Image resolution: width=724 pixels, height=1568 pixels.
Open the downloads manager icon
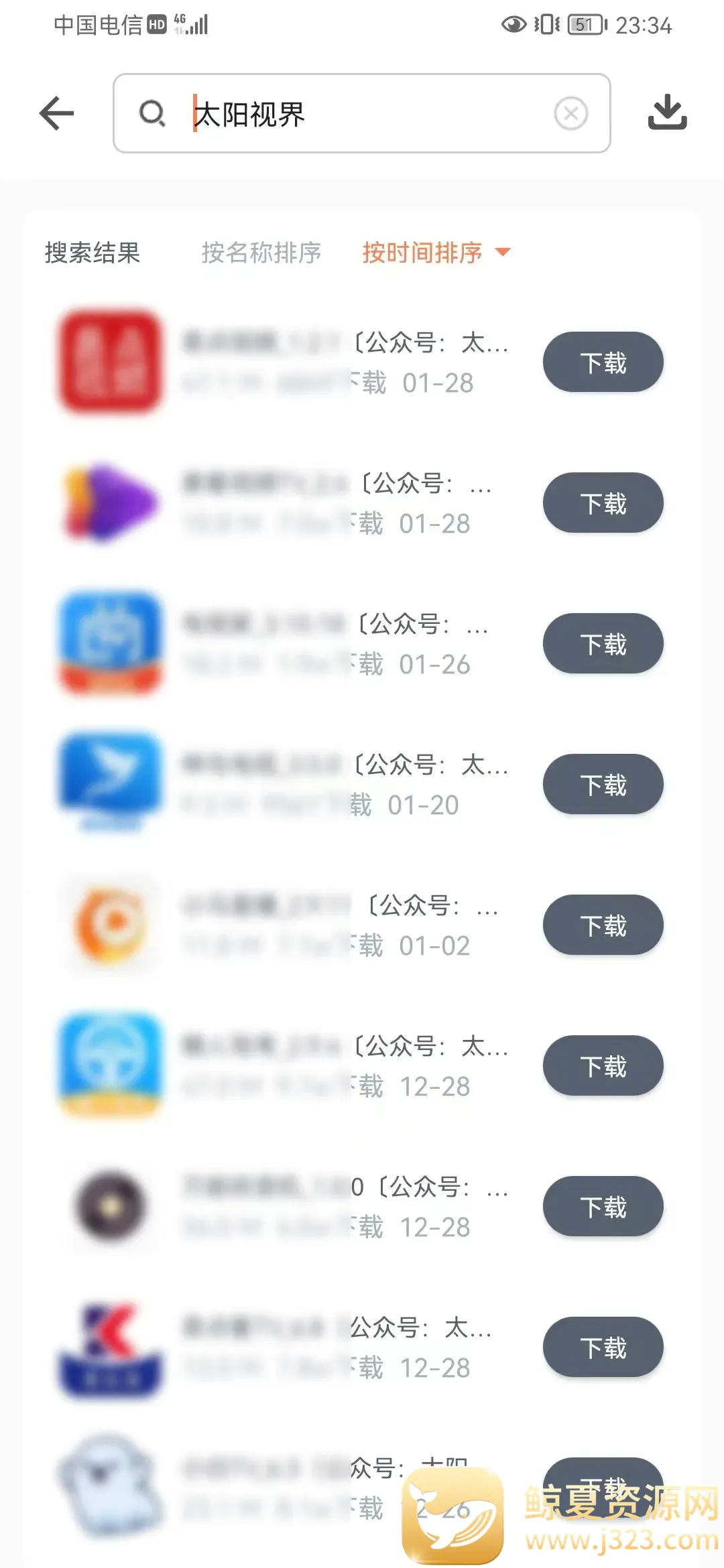tap(667, 112)
